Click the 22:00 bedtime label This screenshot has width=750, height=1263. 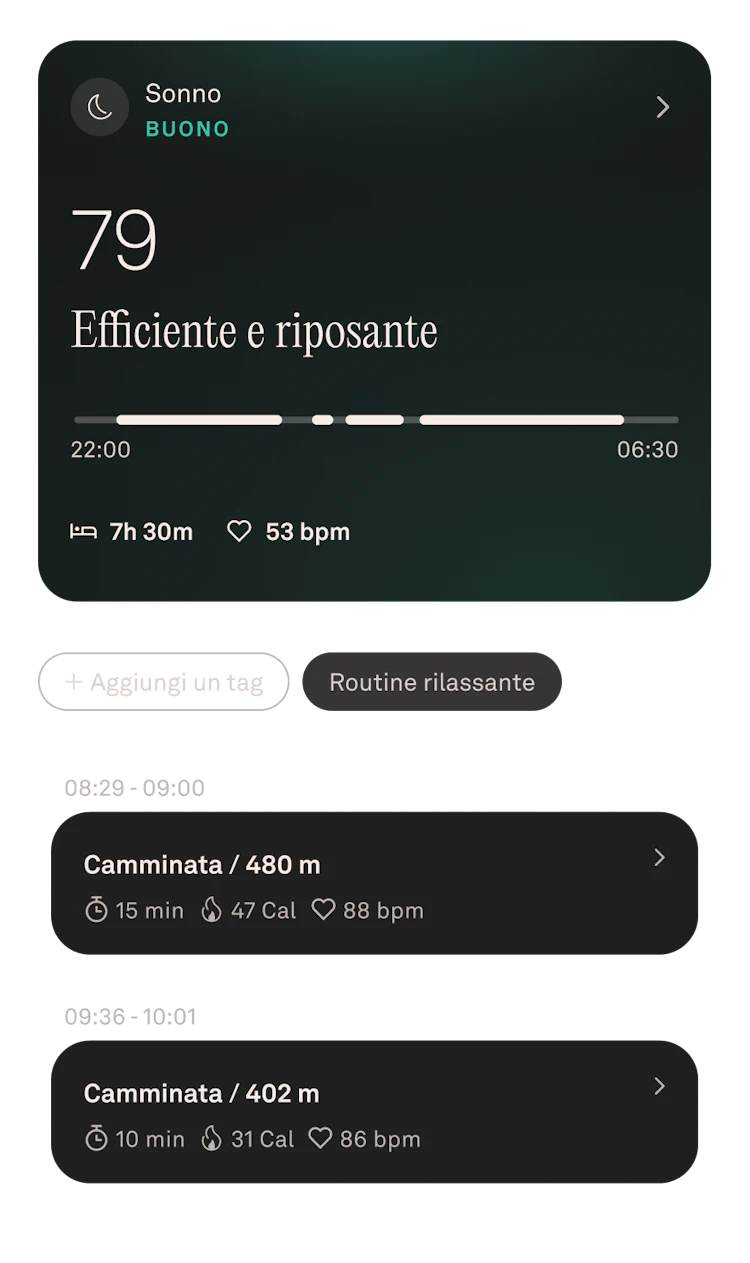click(x=100, y=449)
